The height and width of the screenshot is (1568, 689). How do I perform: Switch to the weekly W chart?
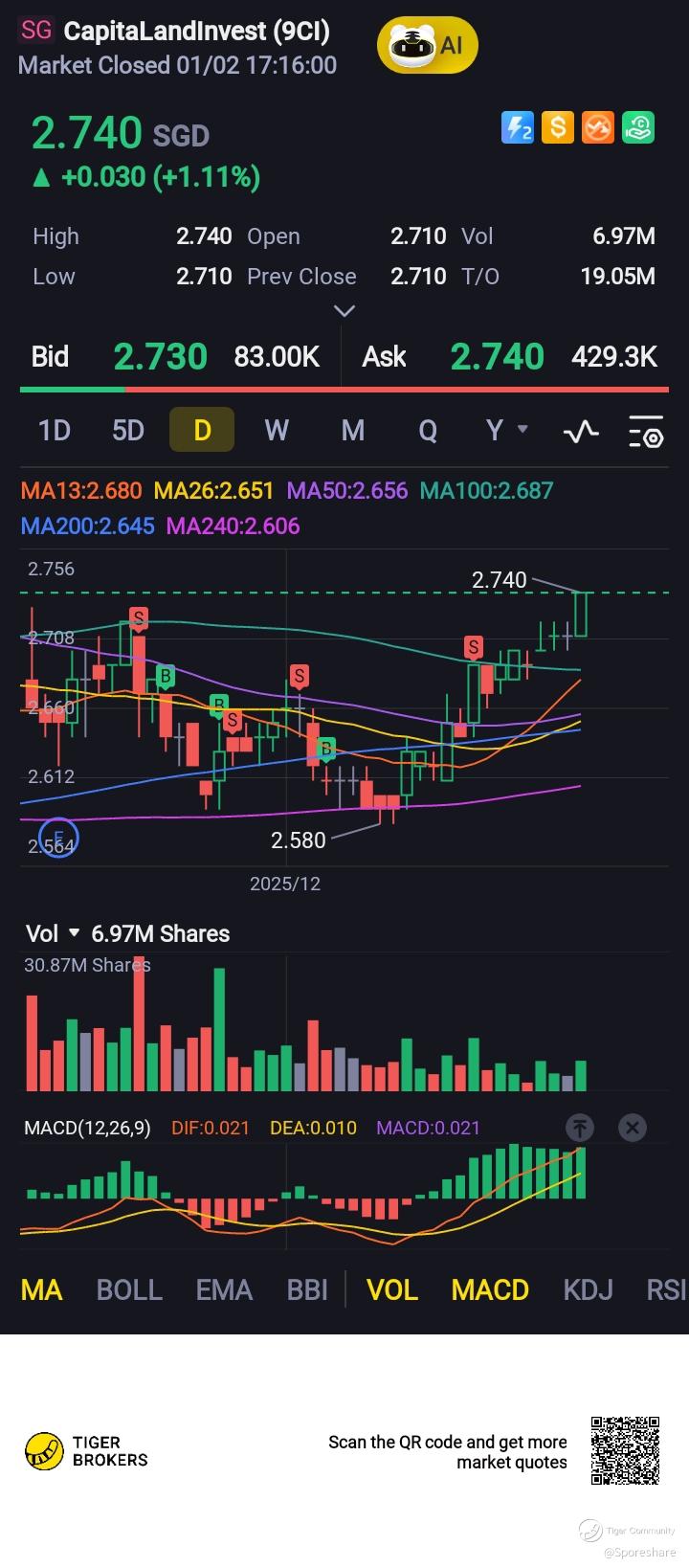point(277,430)
